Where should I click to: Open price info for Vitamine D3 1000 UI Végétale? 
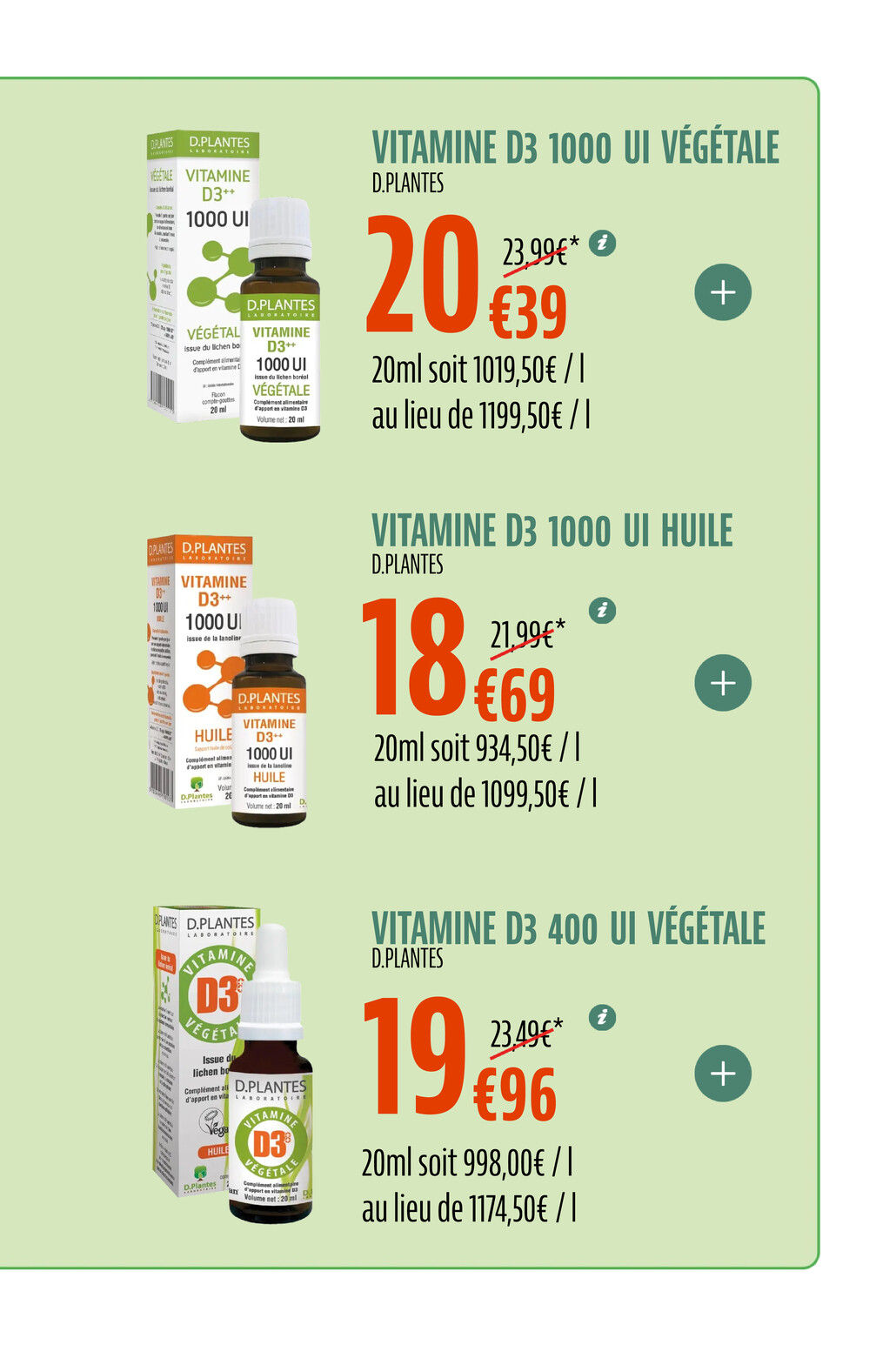pyautogui.click(x=602, y=244)
